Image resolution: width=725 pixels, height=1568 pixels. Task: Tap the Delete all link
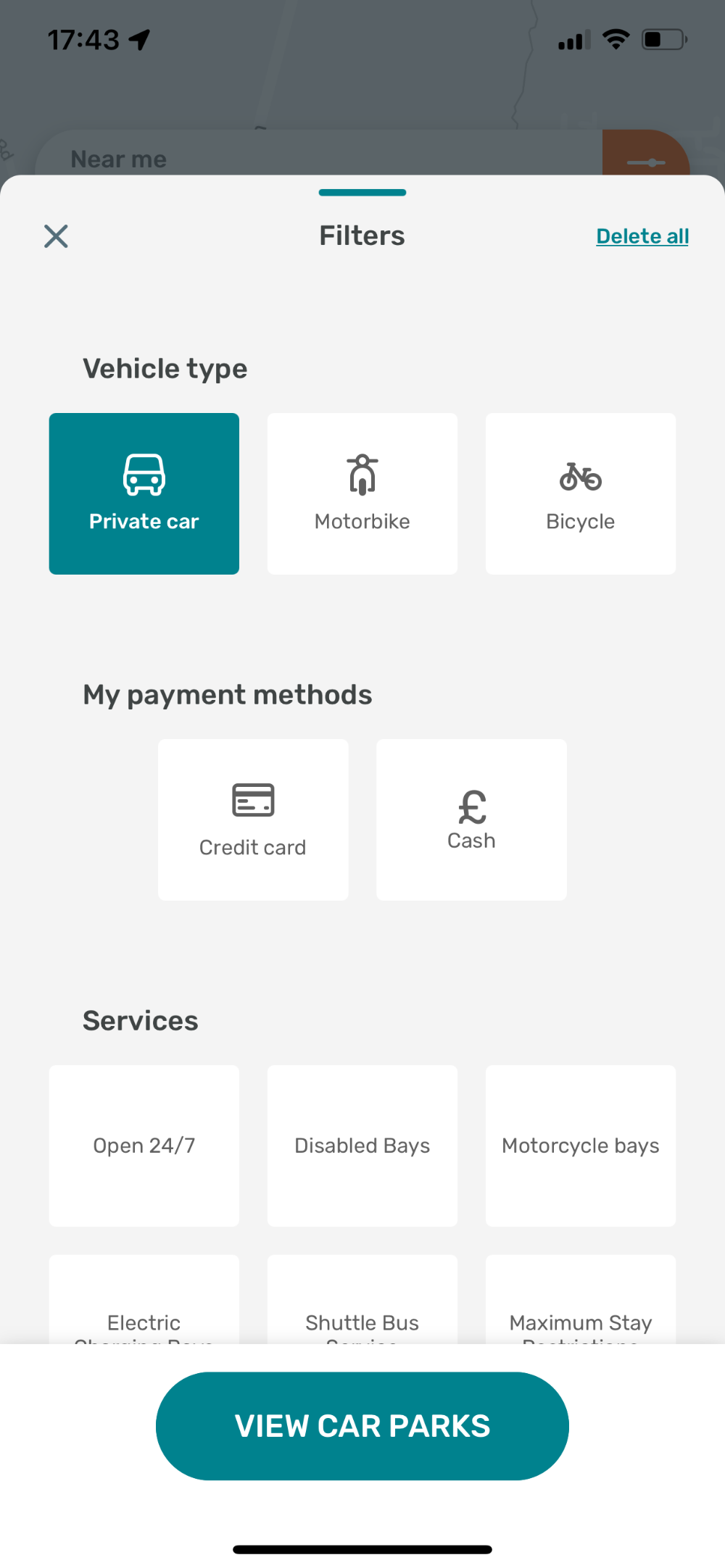[x=642, y=236]
